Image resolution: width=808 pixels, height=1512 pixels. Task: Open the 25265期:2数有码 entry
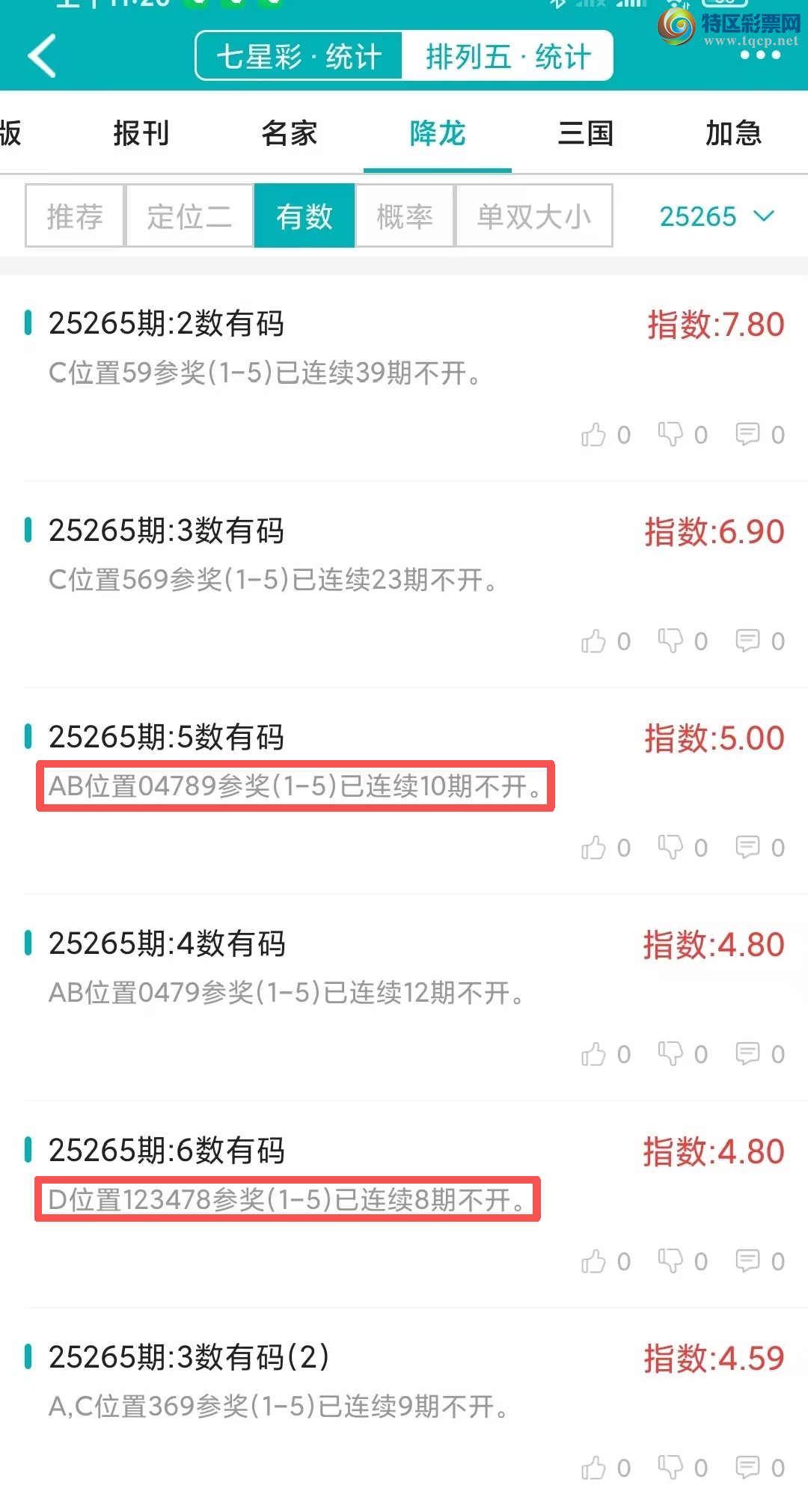[166, 324]
